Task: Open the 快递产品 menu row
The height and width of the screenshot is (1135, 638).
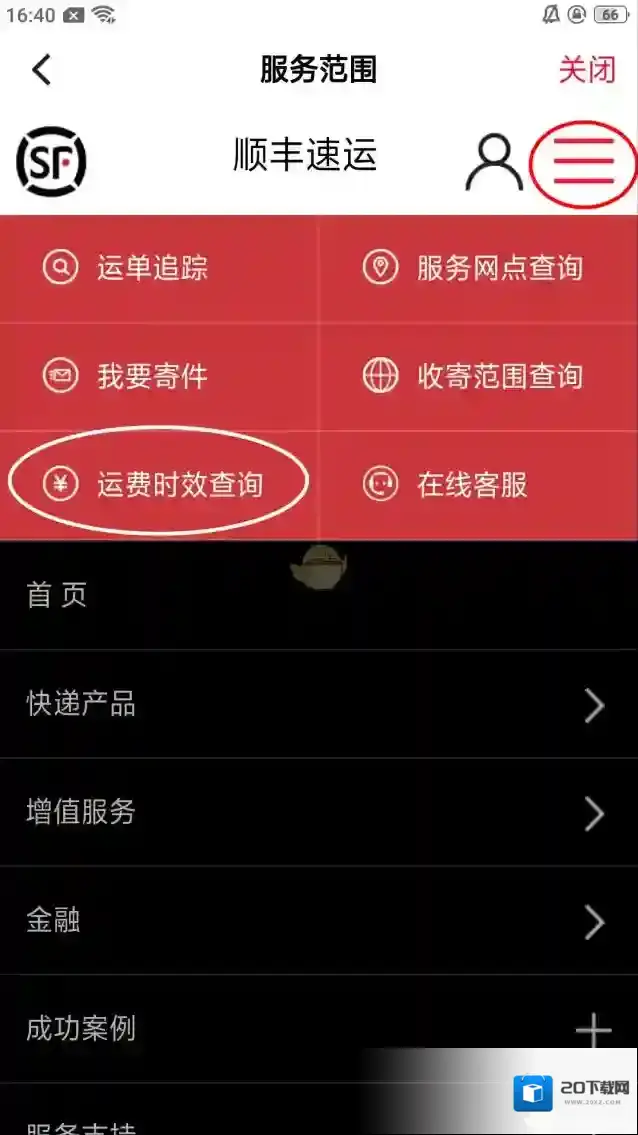Action: (318, 704)
